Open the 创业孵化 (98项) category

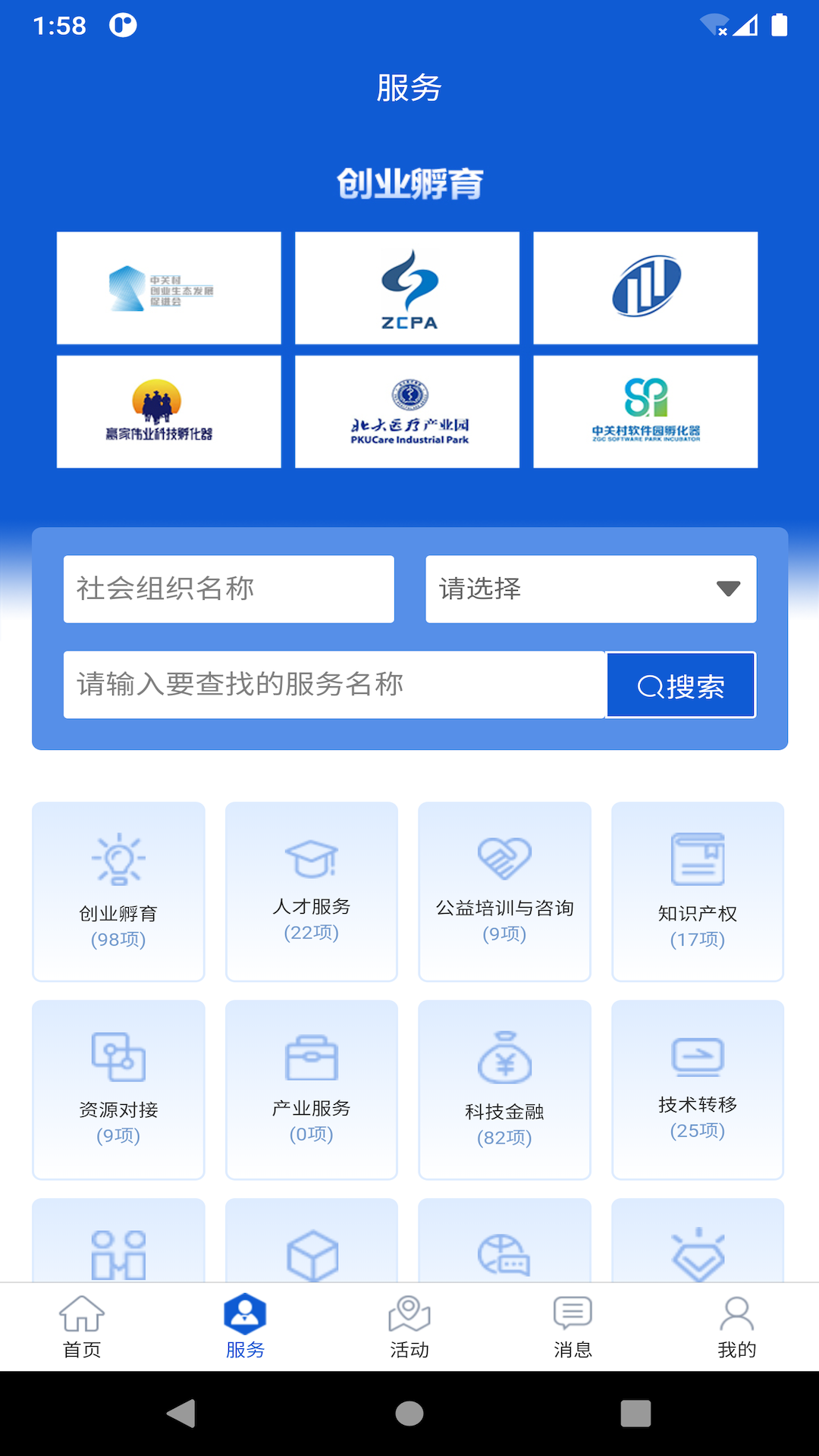tap(118, 892)
